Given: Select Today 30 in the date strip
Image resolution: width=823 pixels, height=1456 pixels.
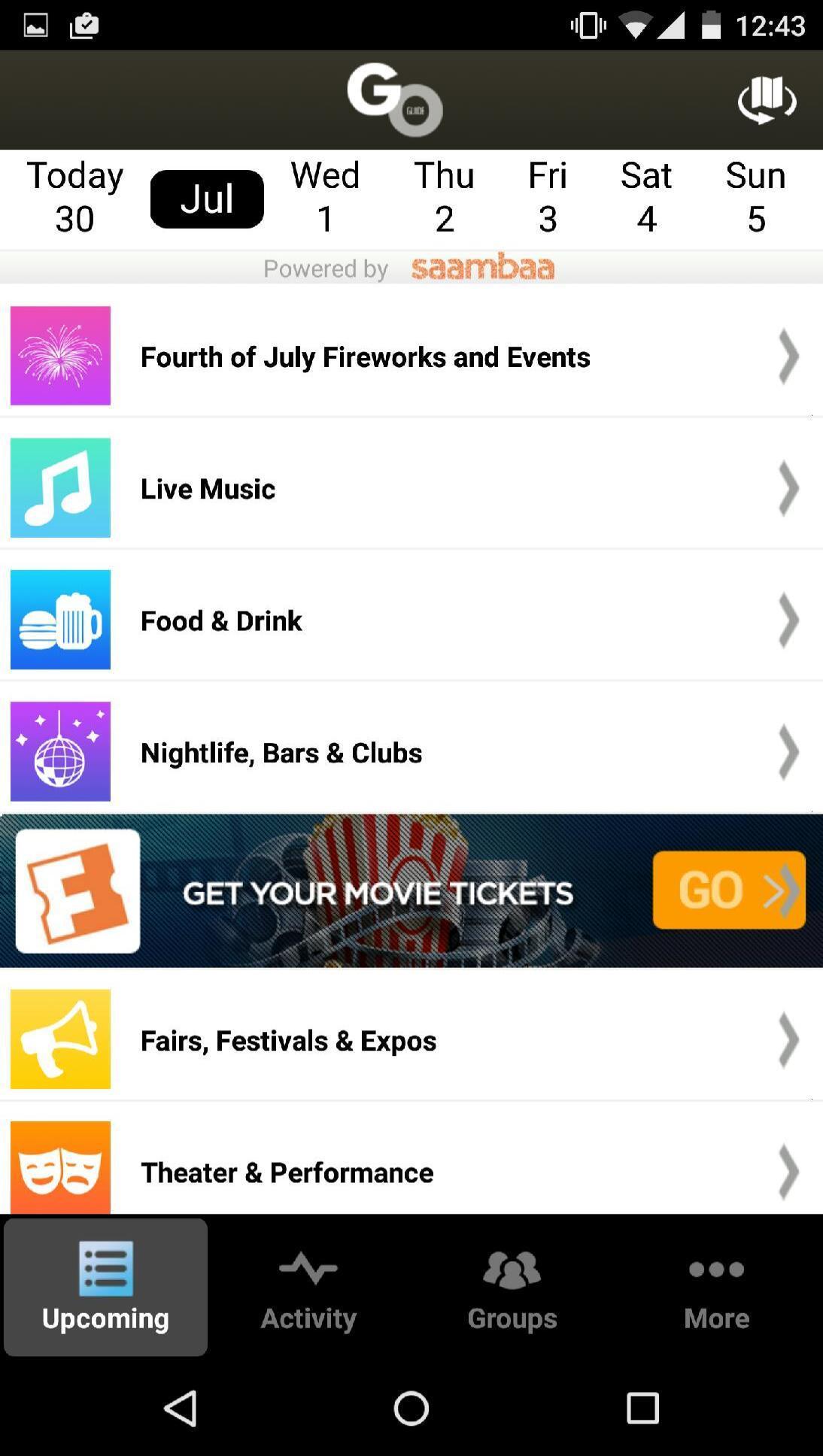Looking at the screenshot, I should coord(74,198).
